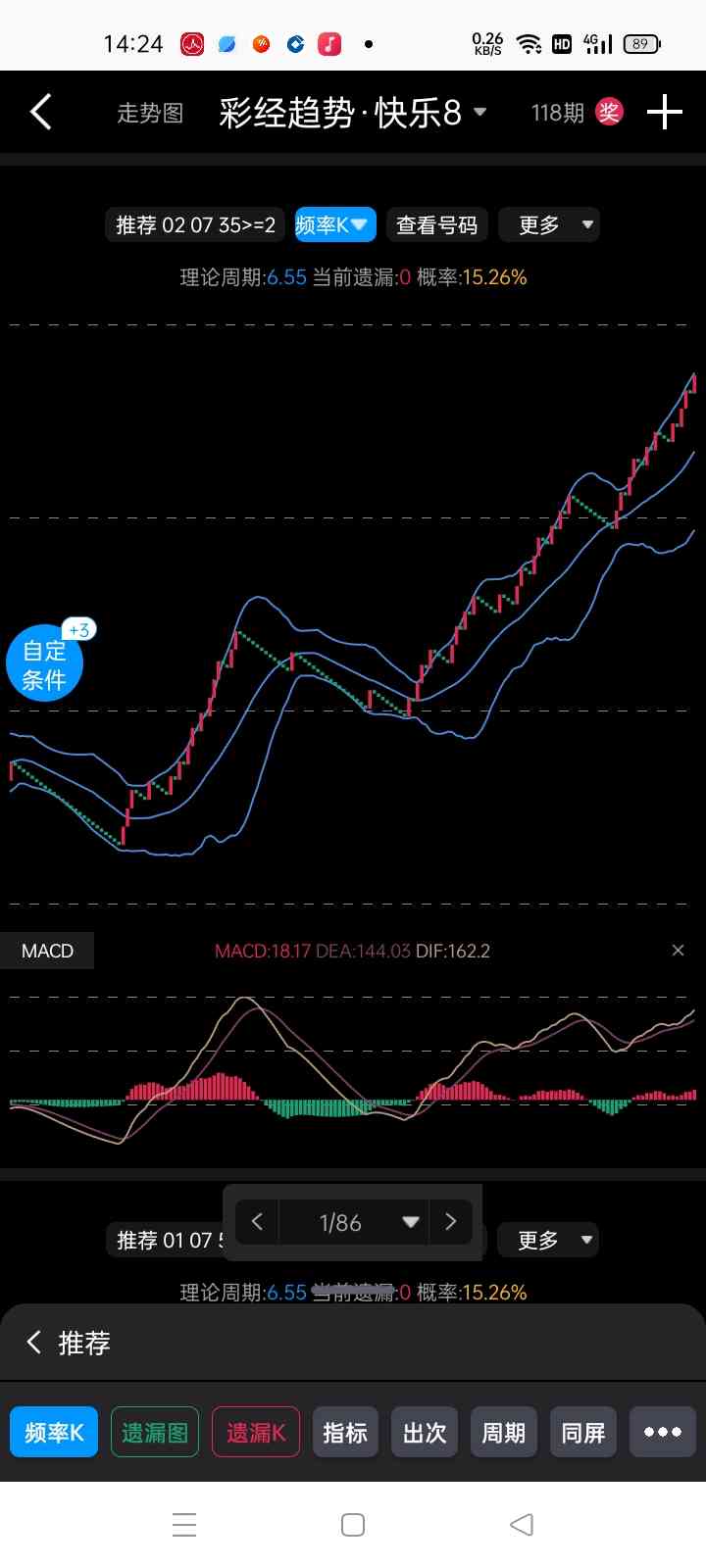Image resolution: width=706 pixels, height=1568 pixels.
Task: Open the 推荐 02 07 35>=2 chip
Action: coord(195,225)
